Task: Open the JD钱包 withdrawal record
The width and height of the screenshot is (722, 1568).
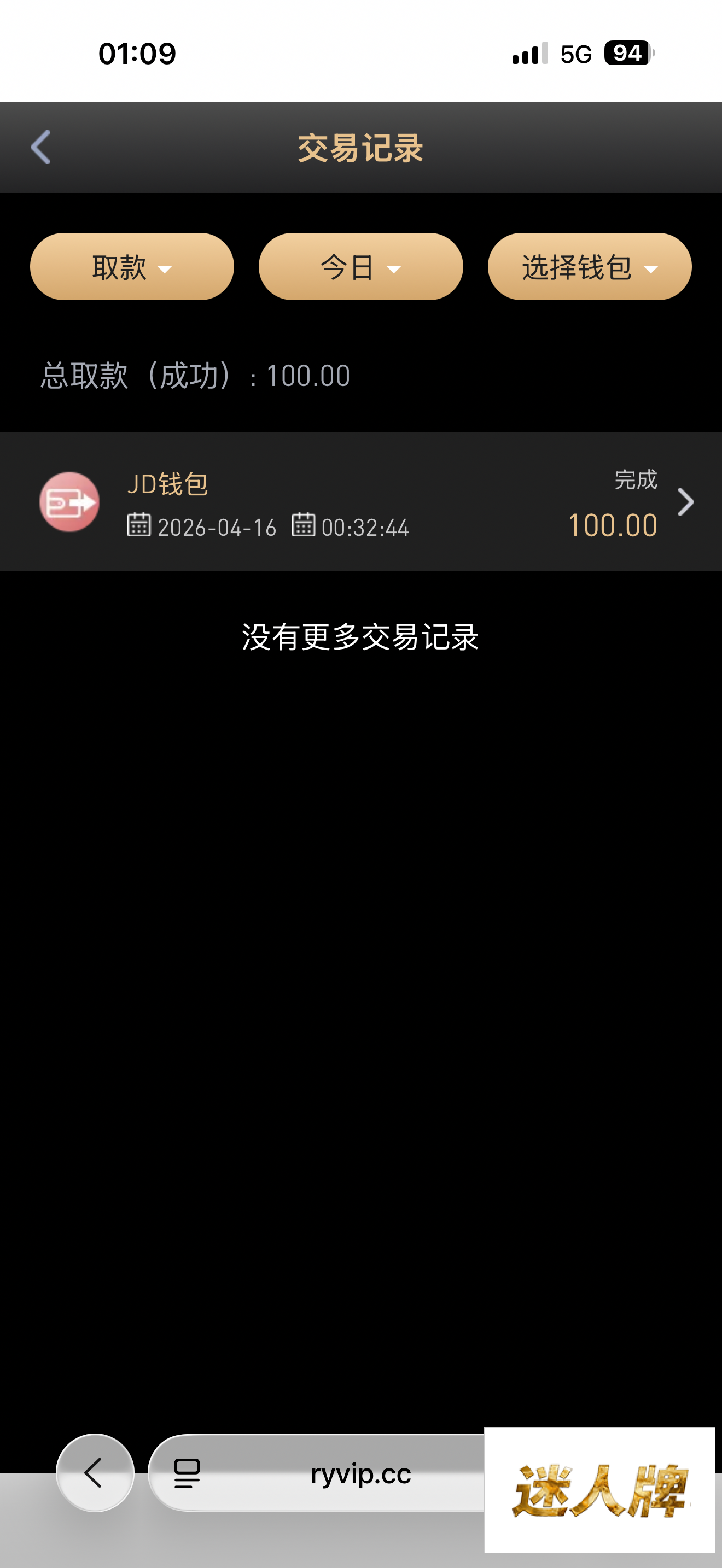Action: click(x=360, y=501)
